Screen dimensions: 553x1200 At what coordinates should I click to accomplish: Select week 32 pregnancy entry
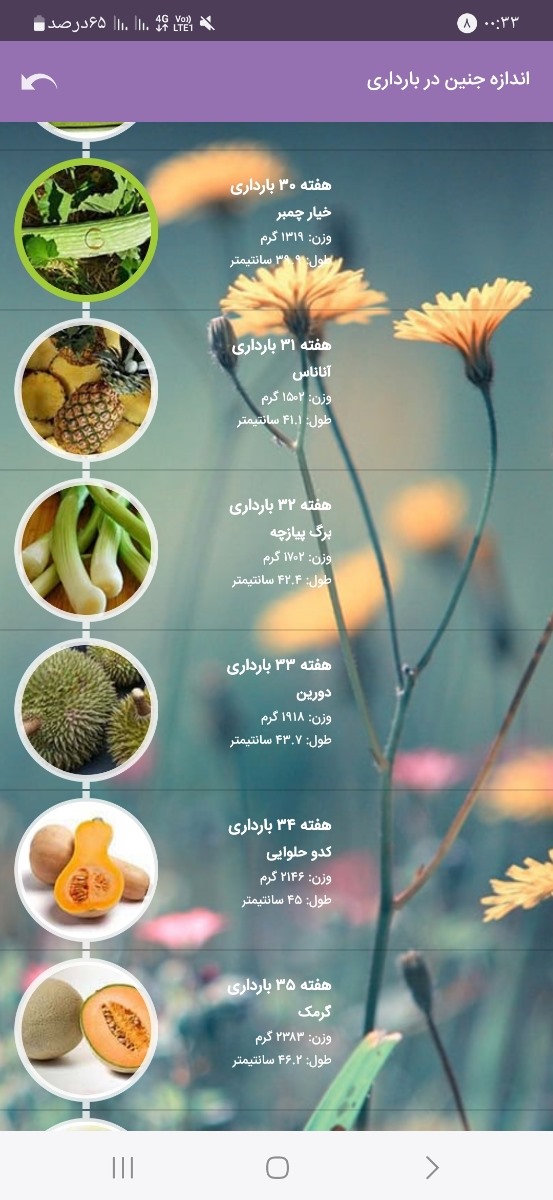pos(276,550)
